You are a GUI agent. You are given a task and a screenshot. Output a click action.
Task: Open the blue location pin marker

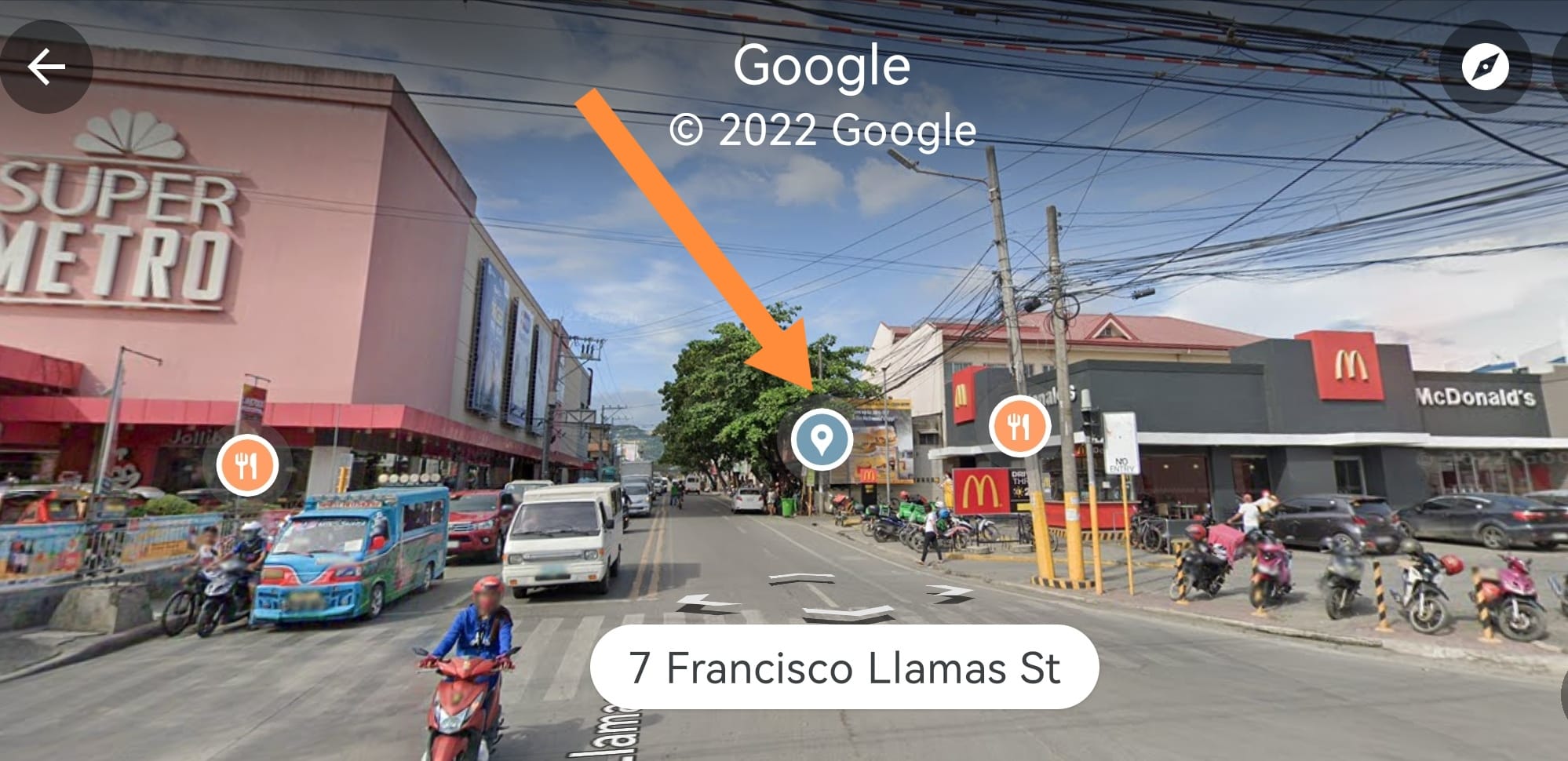(x=821, y=439)
